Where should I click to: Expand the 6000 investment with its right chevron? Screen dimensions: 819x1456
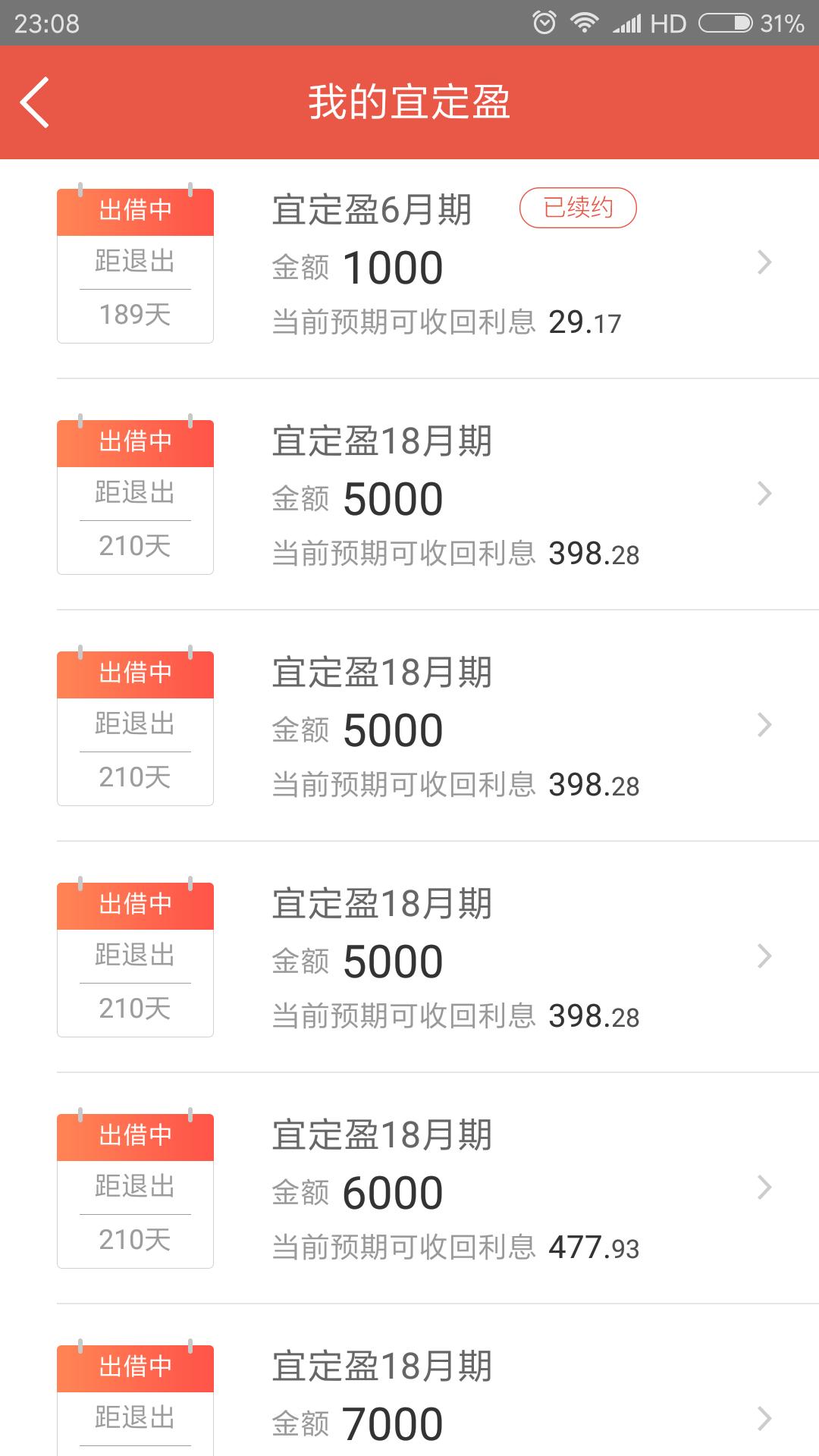pyautogui.click(x=764, y=1187)
